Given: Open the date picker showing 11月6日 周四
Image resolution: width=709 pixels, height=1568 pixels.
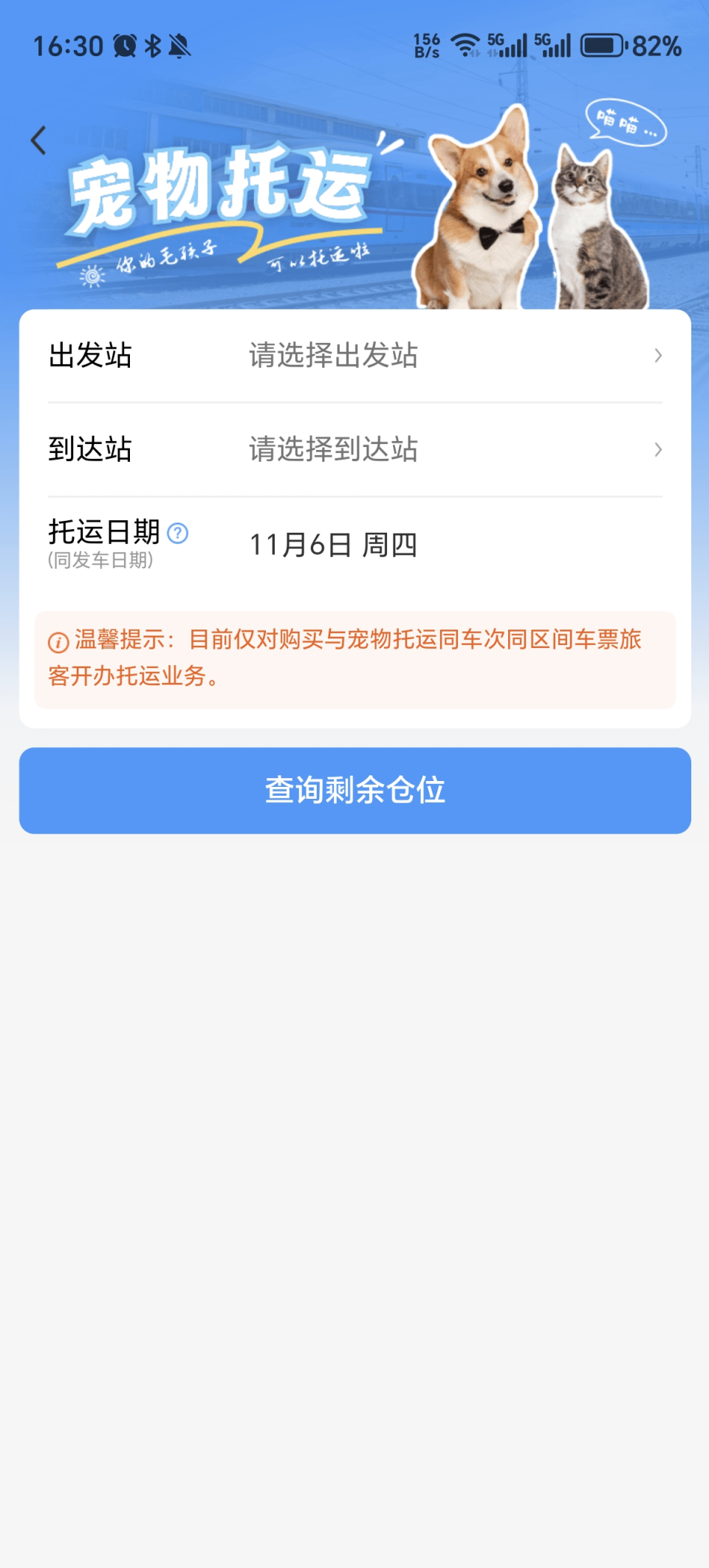Looking at the screenshot, I should click(332, 545).
